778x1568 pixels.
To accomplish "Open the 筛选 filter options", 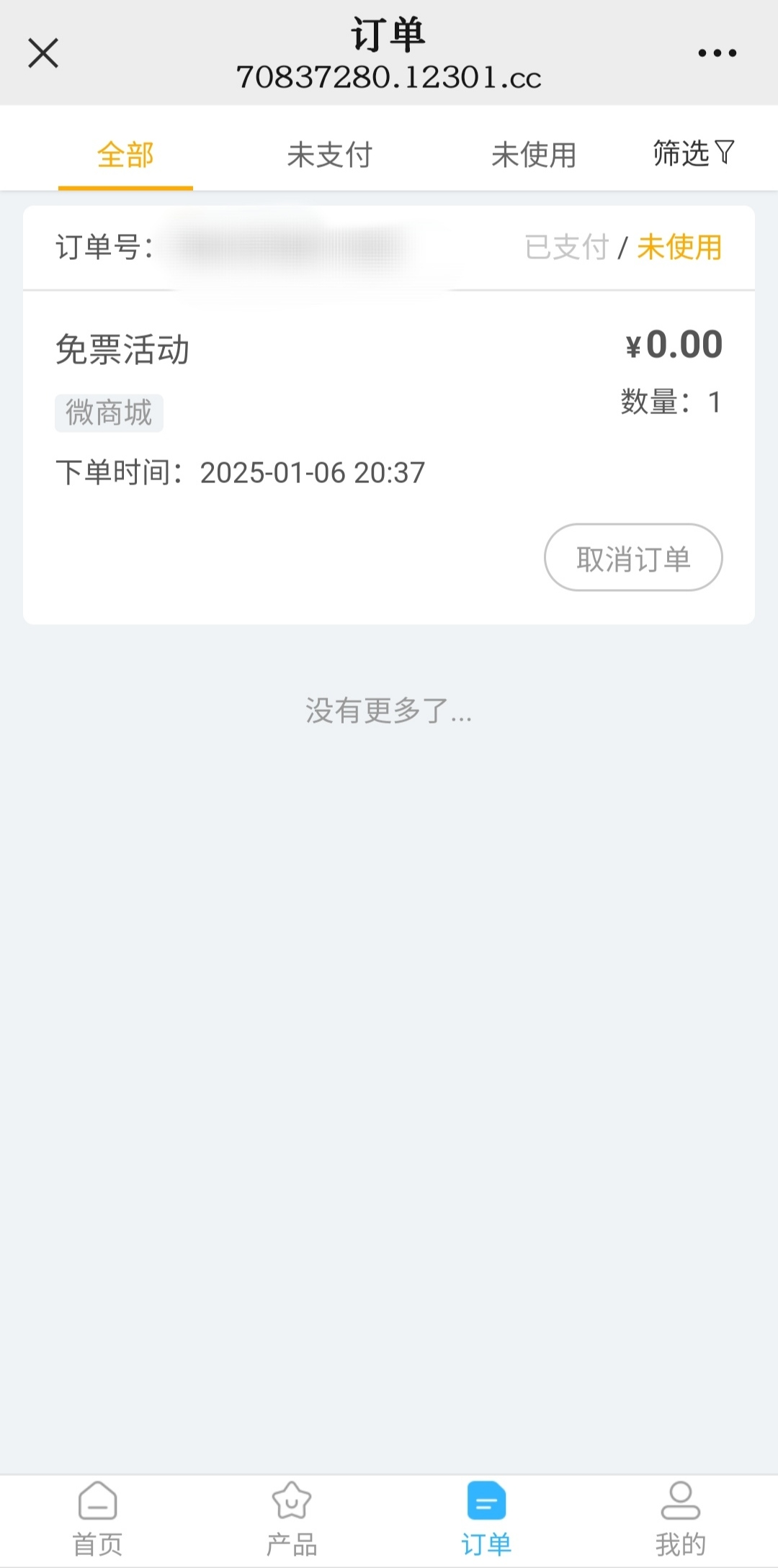I will click(x=692, y=153).
